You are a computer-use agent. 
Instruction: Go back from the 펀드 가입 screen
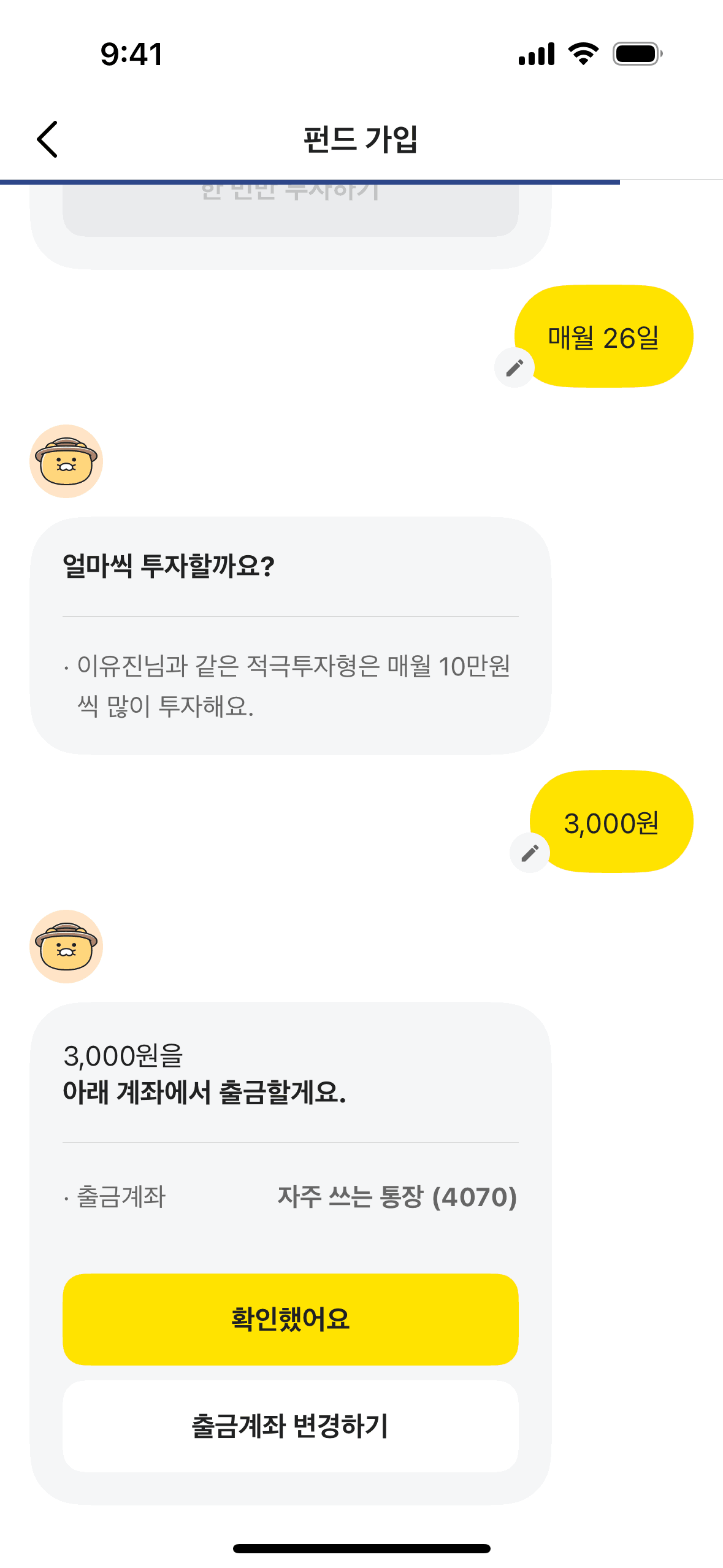coord(48,139)
